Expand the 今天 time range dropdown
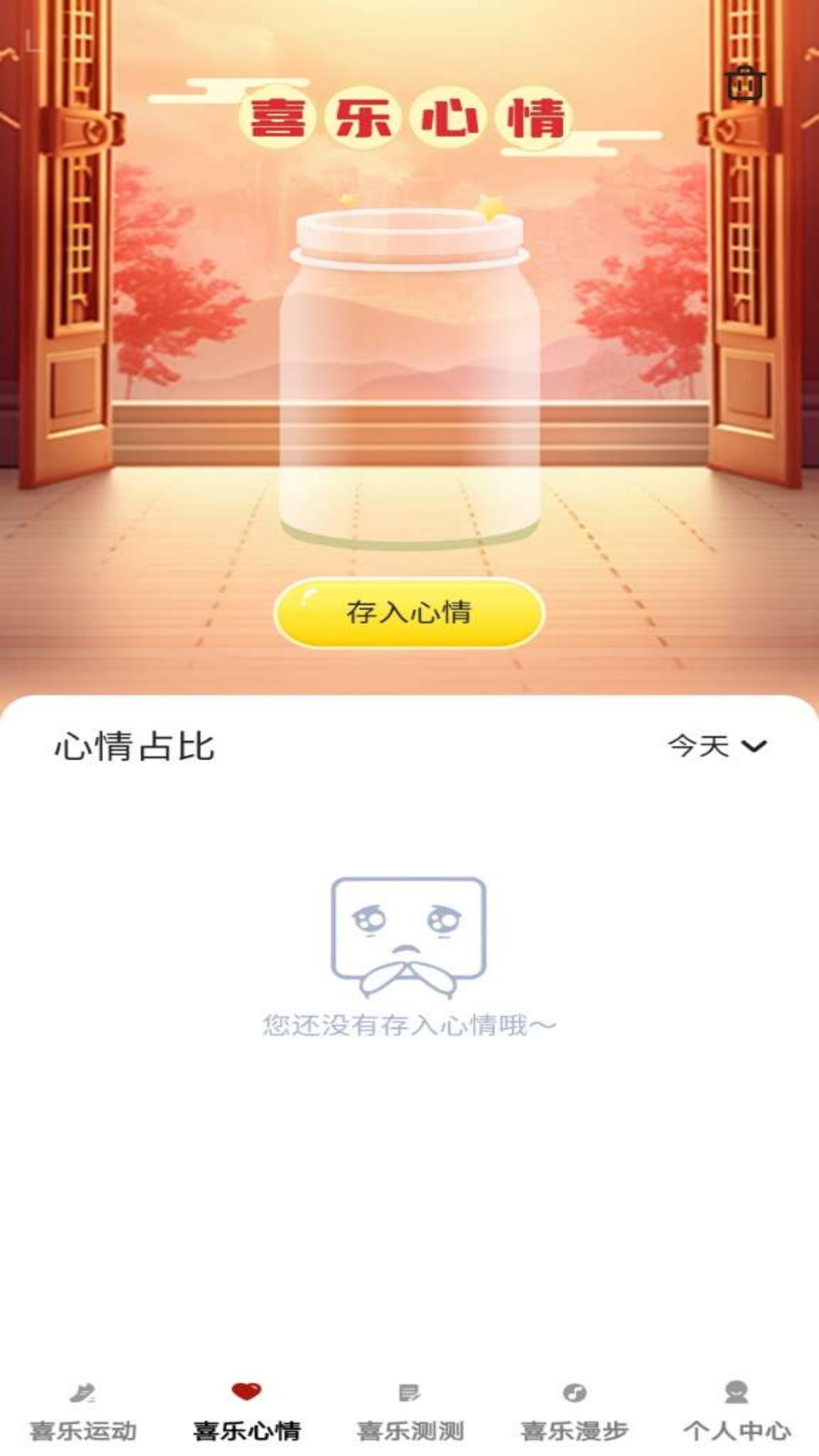The image size is (819, 1456). click(717, 746)
